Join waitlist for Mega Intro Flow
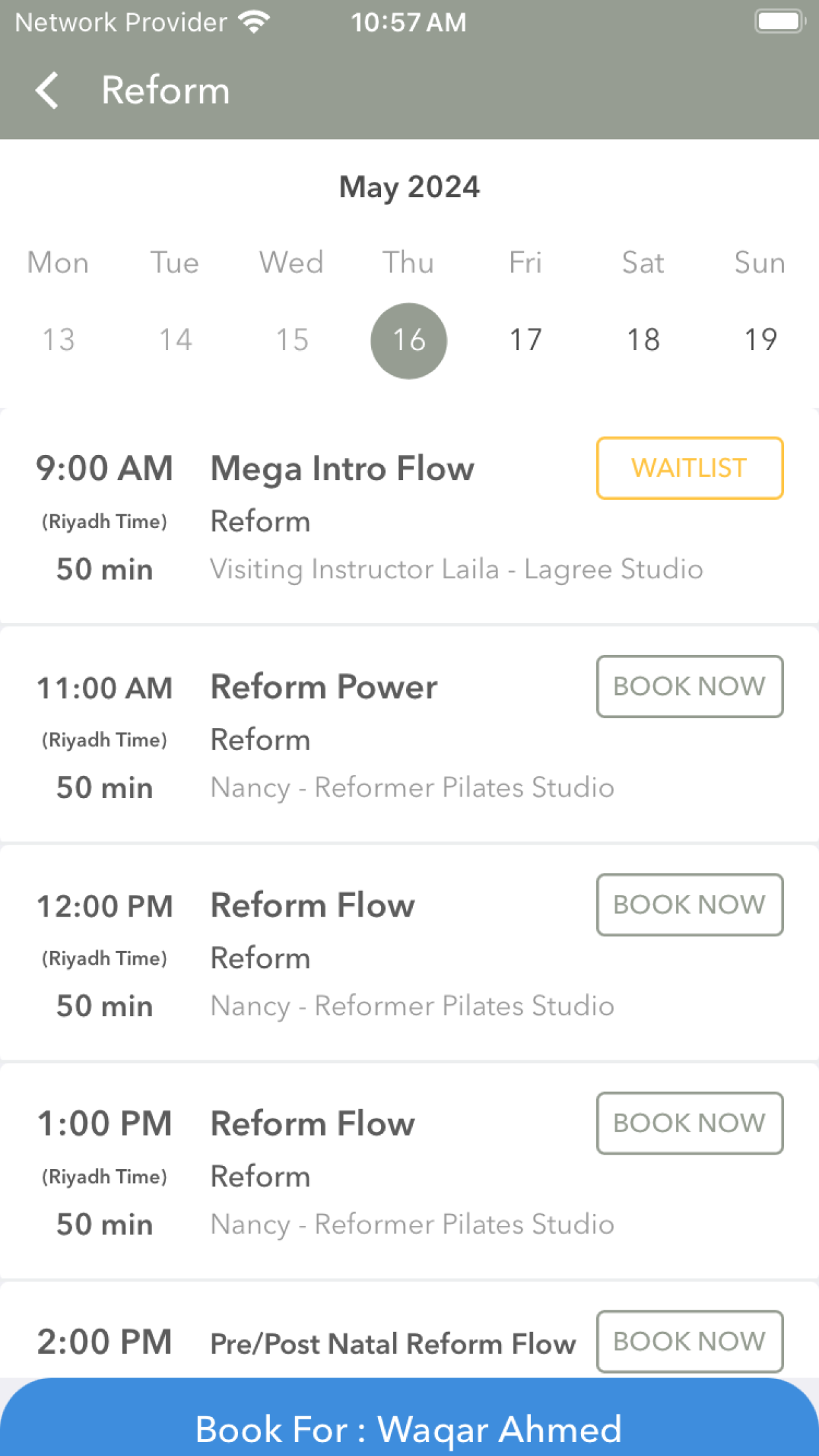 click(690, 468)
